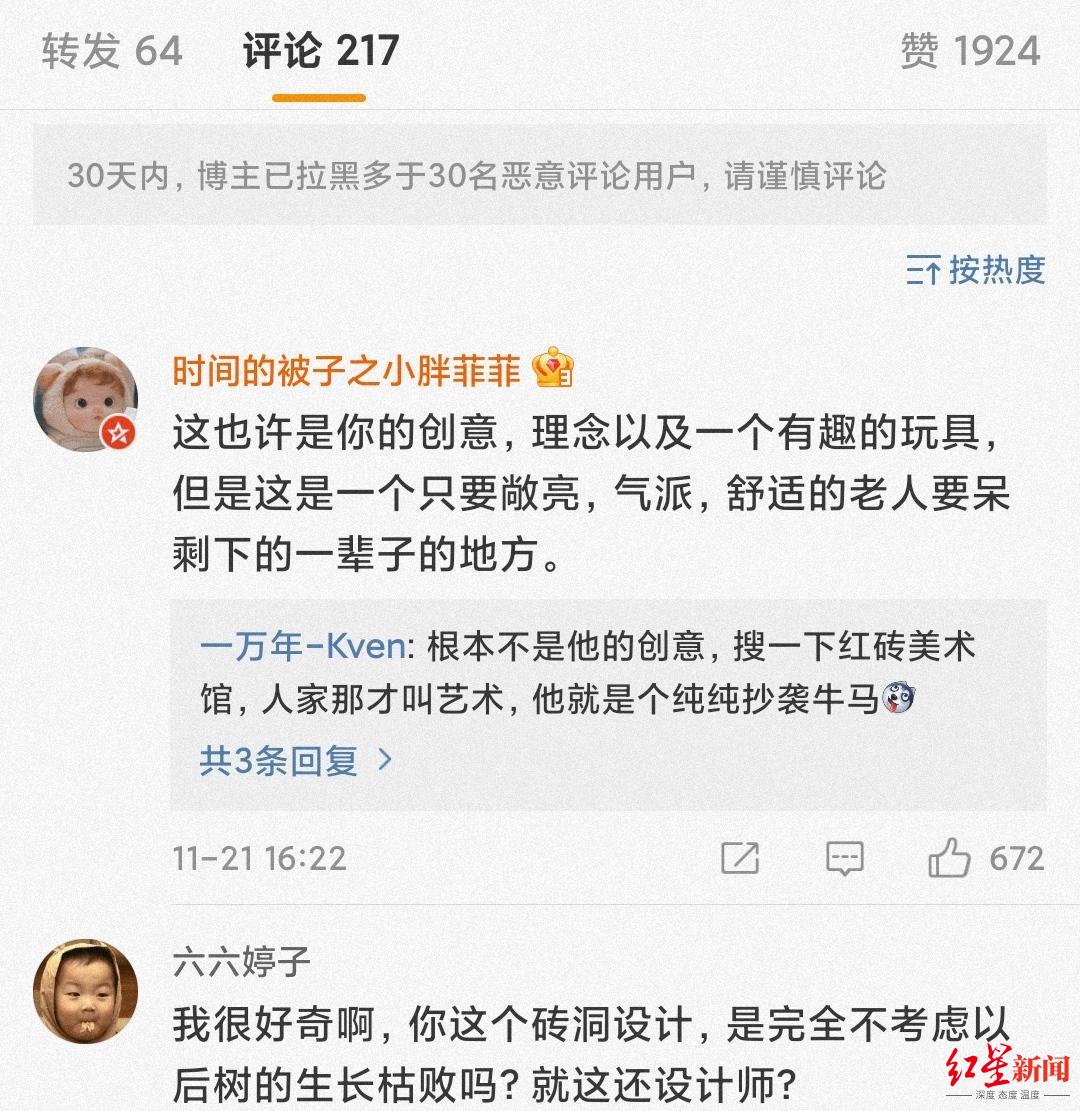Switch to the 转发 64 tab
1080x1111 pixels.
[112, 52]
